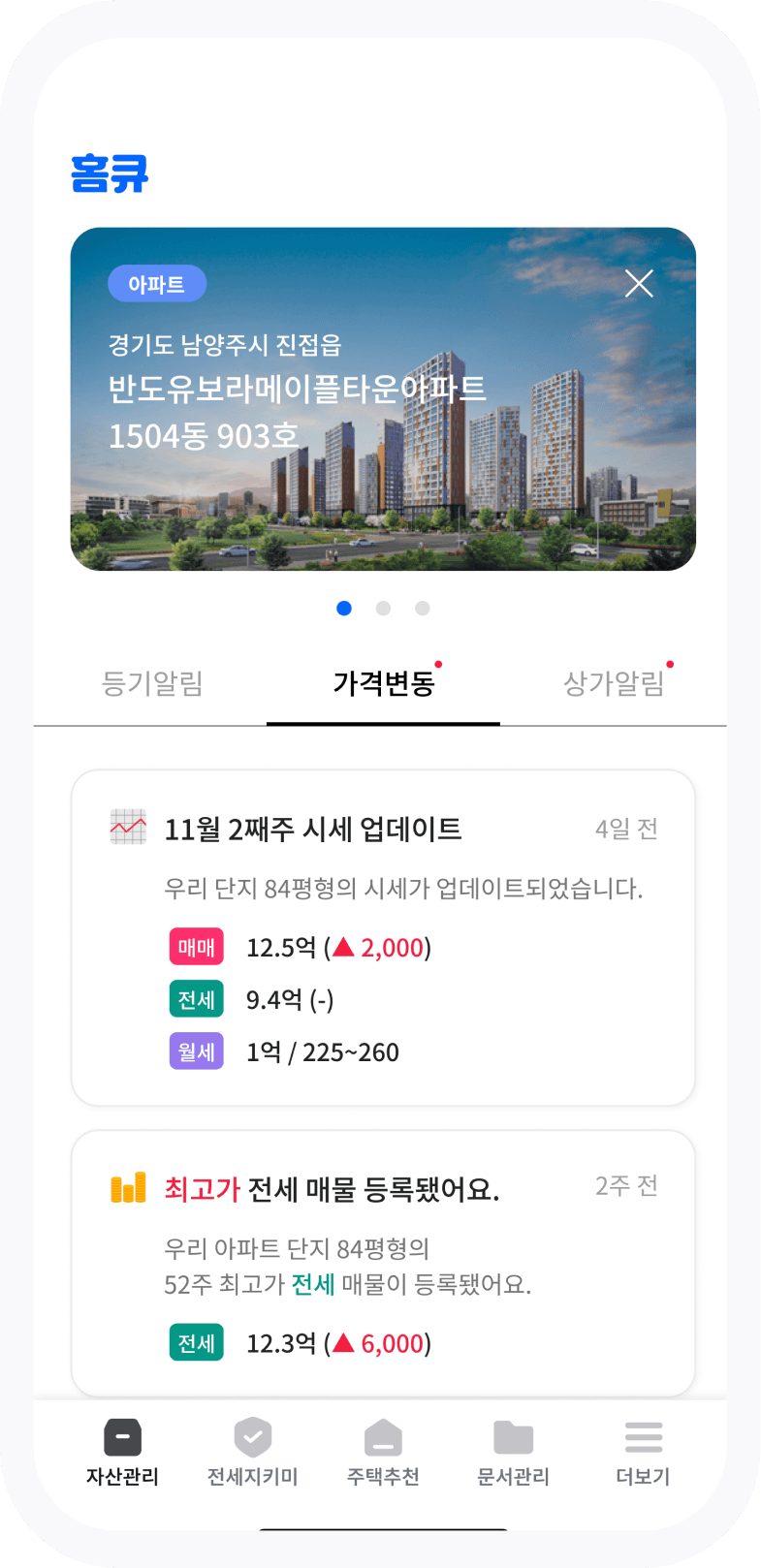Open the 11월 2째주 시세 업데이트 card
The height and width of the screenshot is (1568, 761).
tap(383, 935)
